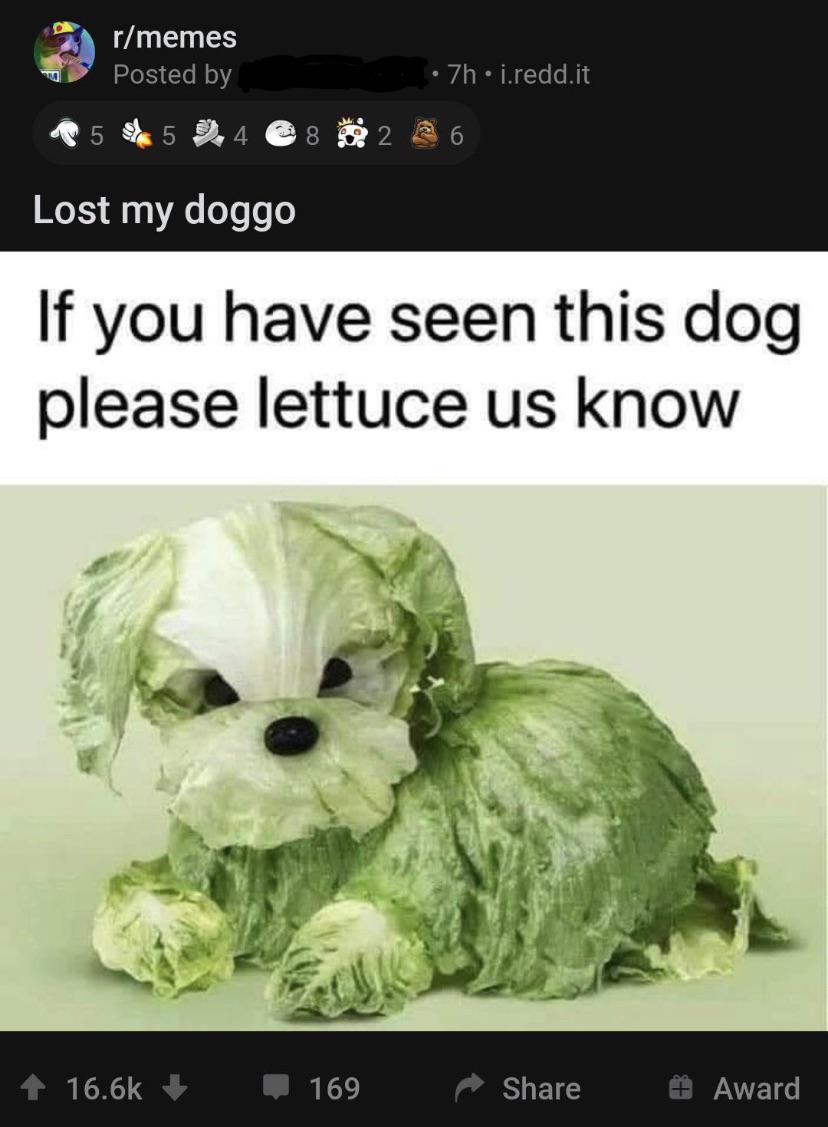This screenshot has width=828, height=1127.
Task: Open the Lost my doggo post
Action: pyautogui.click(x=164, y=210)
